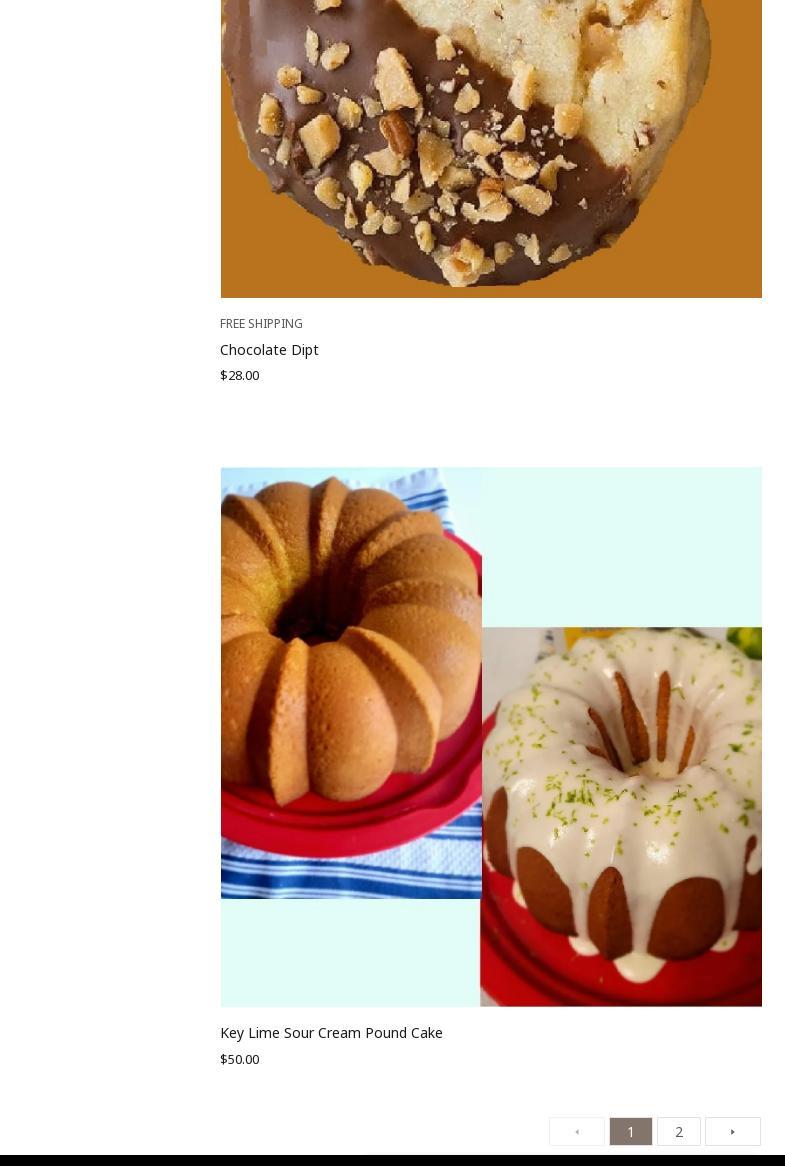
Task: Tap the next page arrow
Action: tap(733, 1132)
